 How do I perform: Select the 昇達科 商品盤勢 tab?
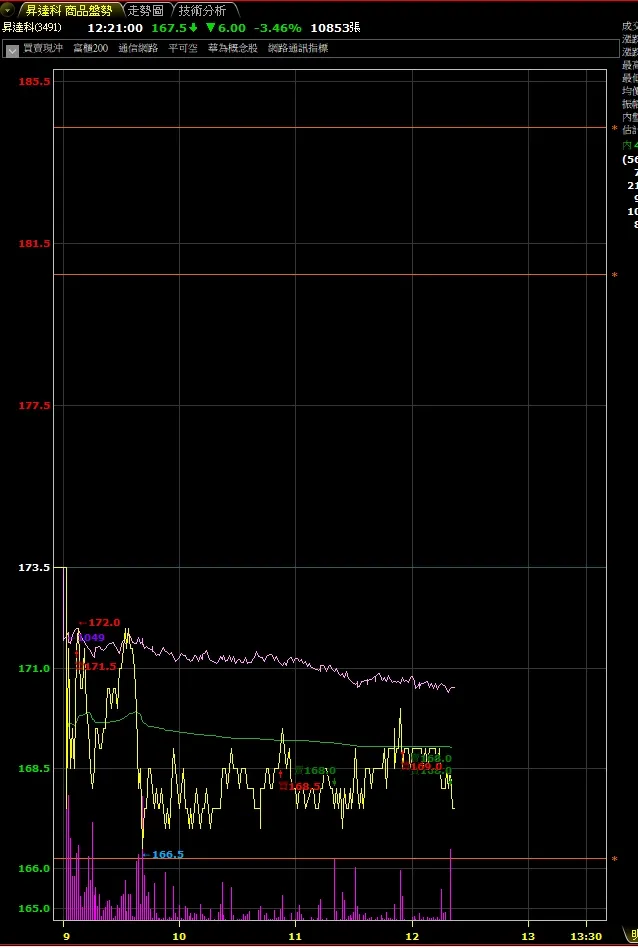point(68,10)
